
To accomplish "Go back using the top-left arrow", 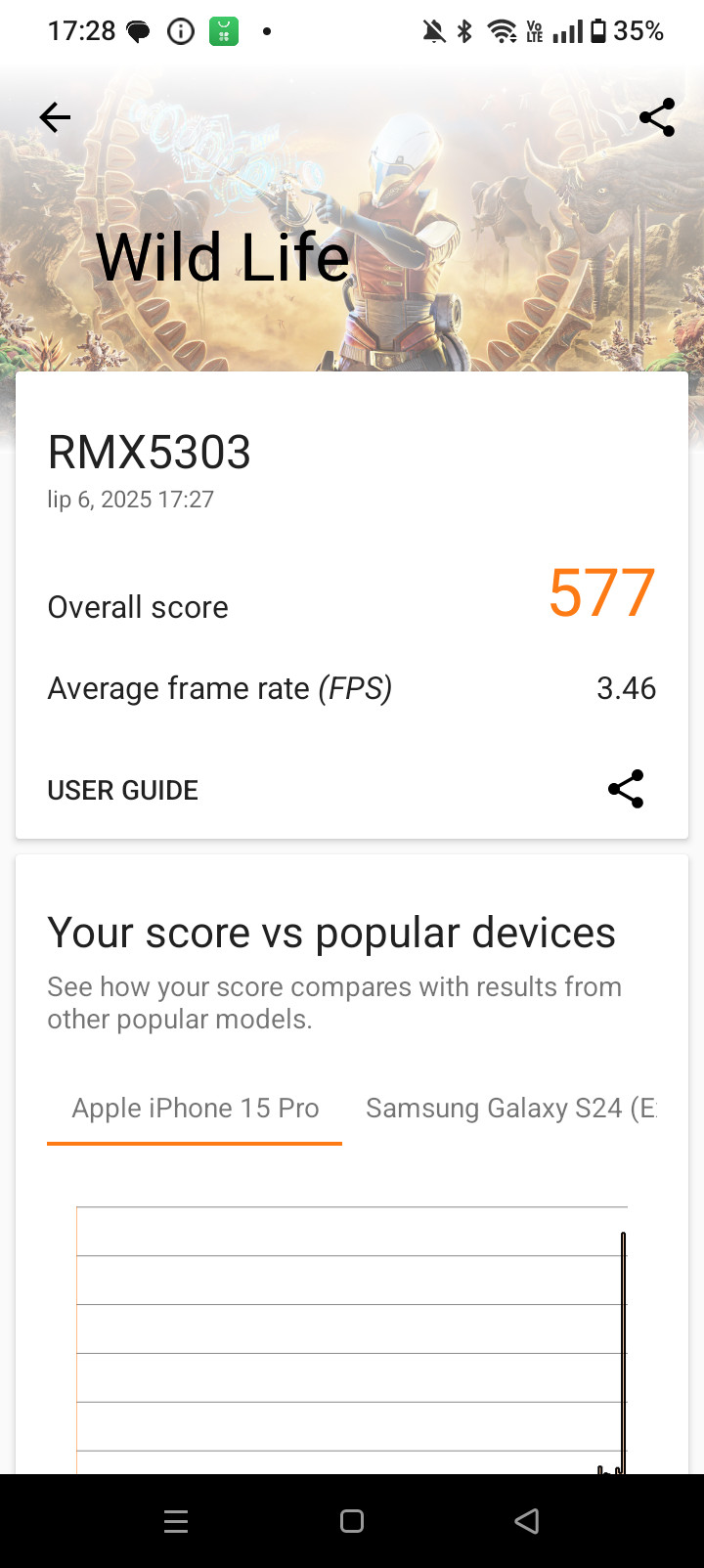I will pyautogui.click(x=55, y=117).
